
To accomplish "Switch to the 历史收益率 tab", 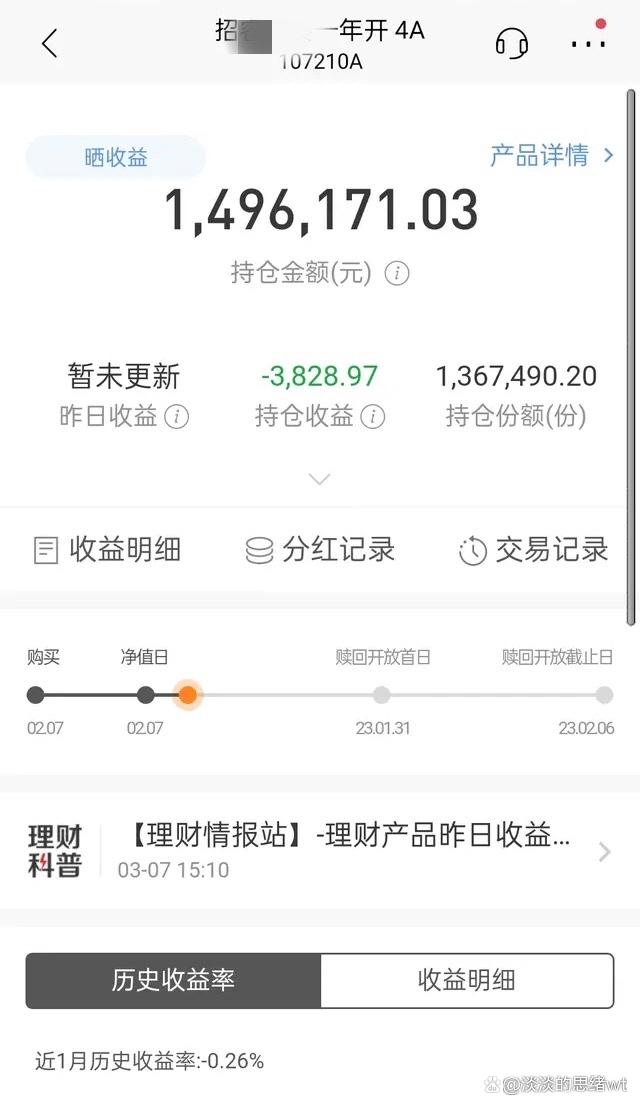I will point(173,980).
